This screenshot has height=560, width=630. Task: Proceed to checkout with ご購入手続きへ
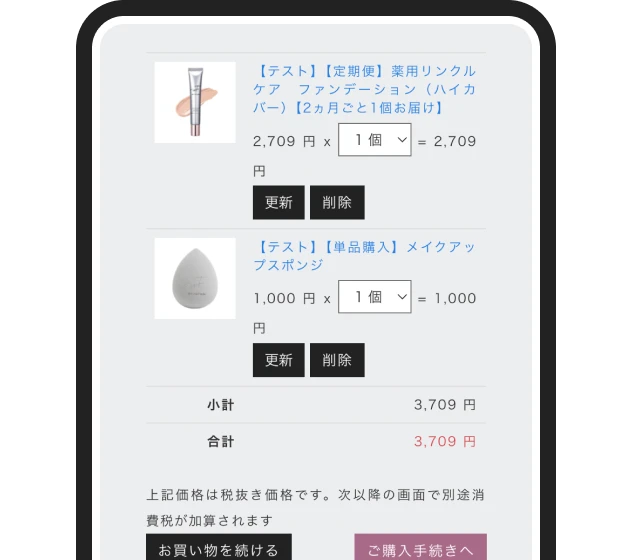pos(420,548)
